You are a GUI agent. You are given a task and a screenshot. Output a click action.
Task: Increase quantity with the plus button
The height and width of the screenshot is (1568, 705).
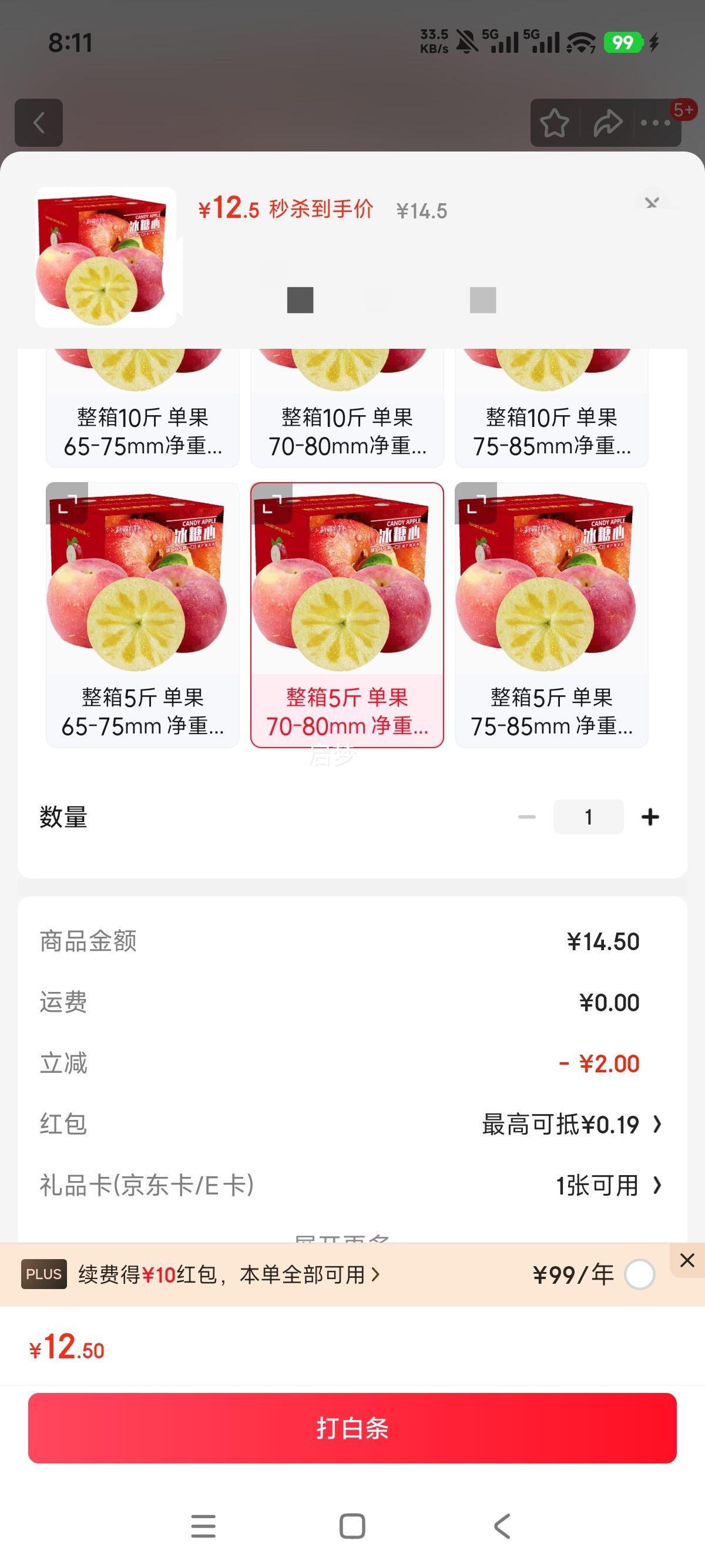pyautogui.click(x=650, y=817)
